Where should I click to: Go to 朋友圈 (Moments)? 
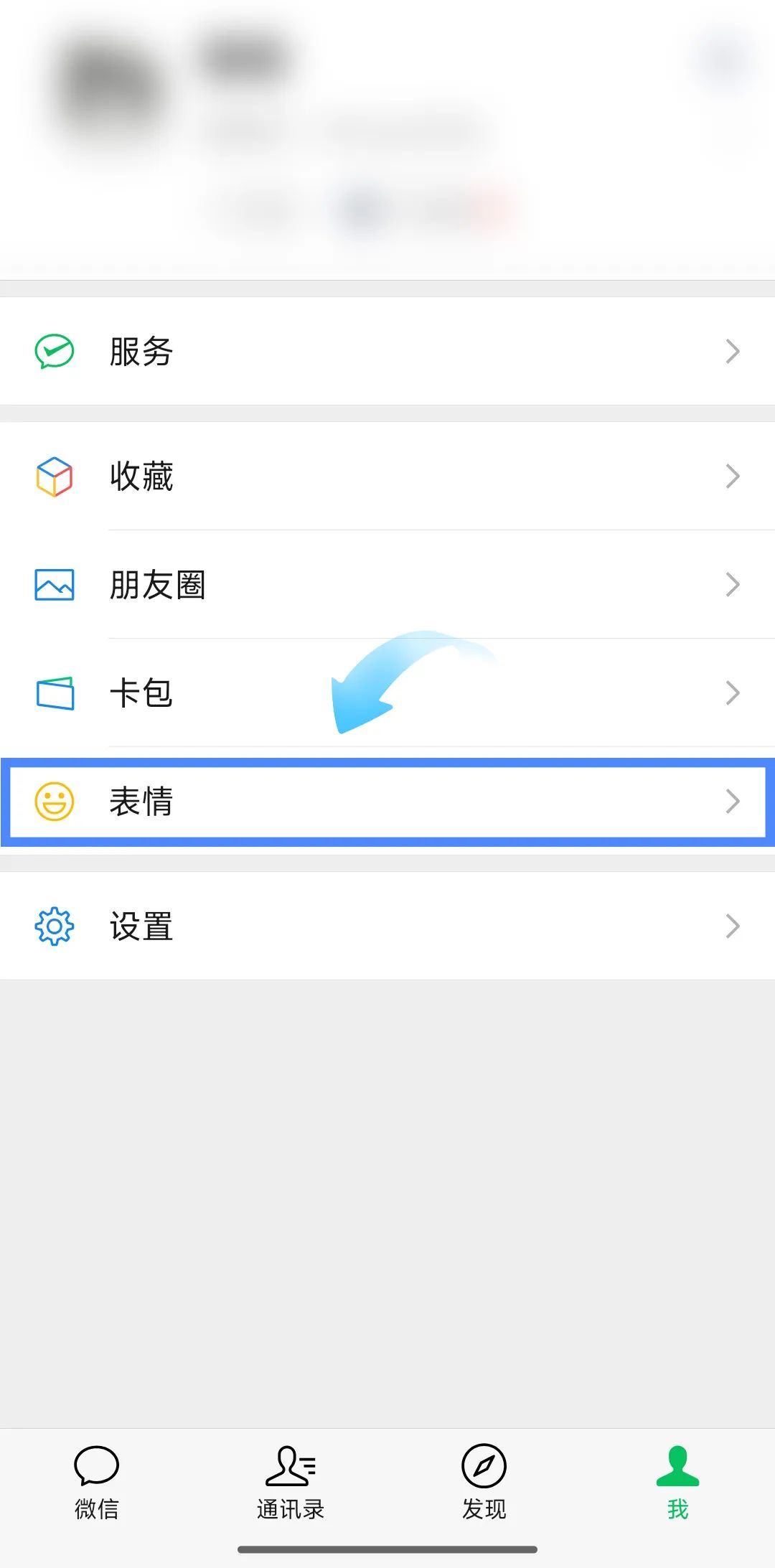[x=387, y=585]
